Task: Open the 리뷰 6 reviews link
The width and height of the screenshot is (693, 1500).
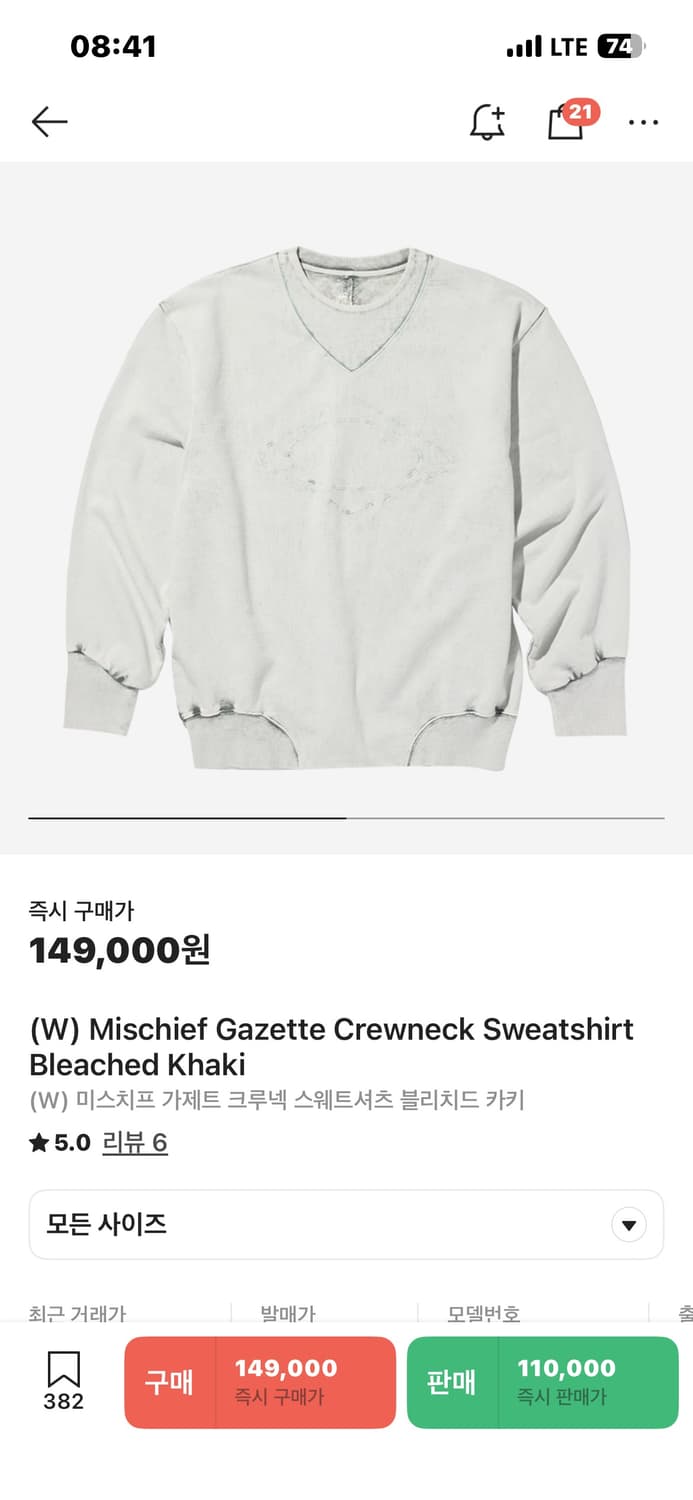Action: tap(135, 1143)
